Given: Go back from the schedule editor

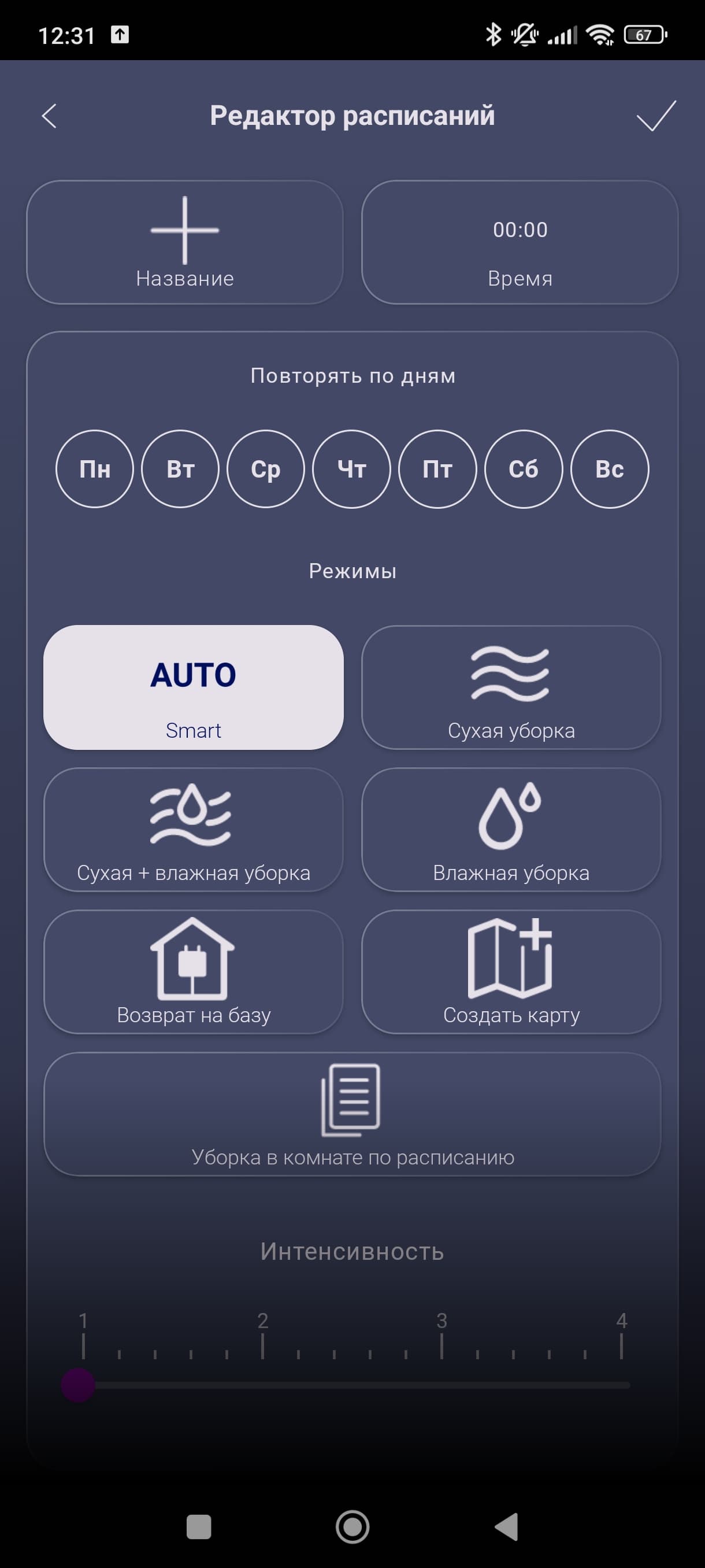Looking at the screenshot, I should pyautogui.click(x=49, y=116).
